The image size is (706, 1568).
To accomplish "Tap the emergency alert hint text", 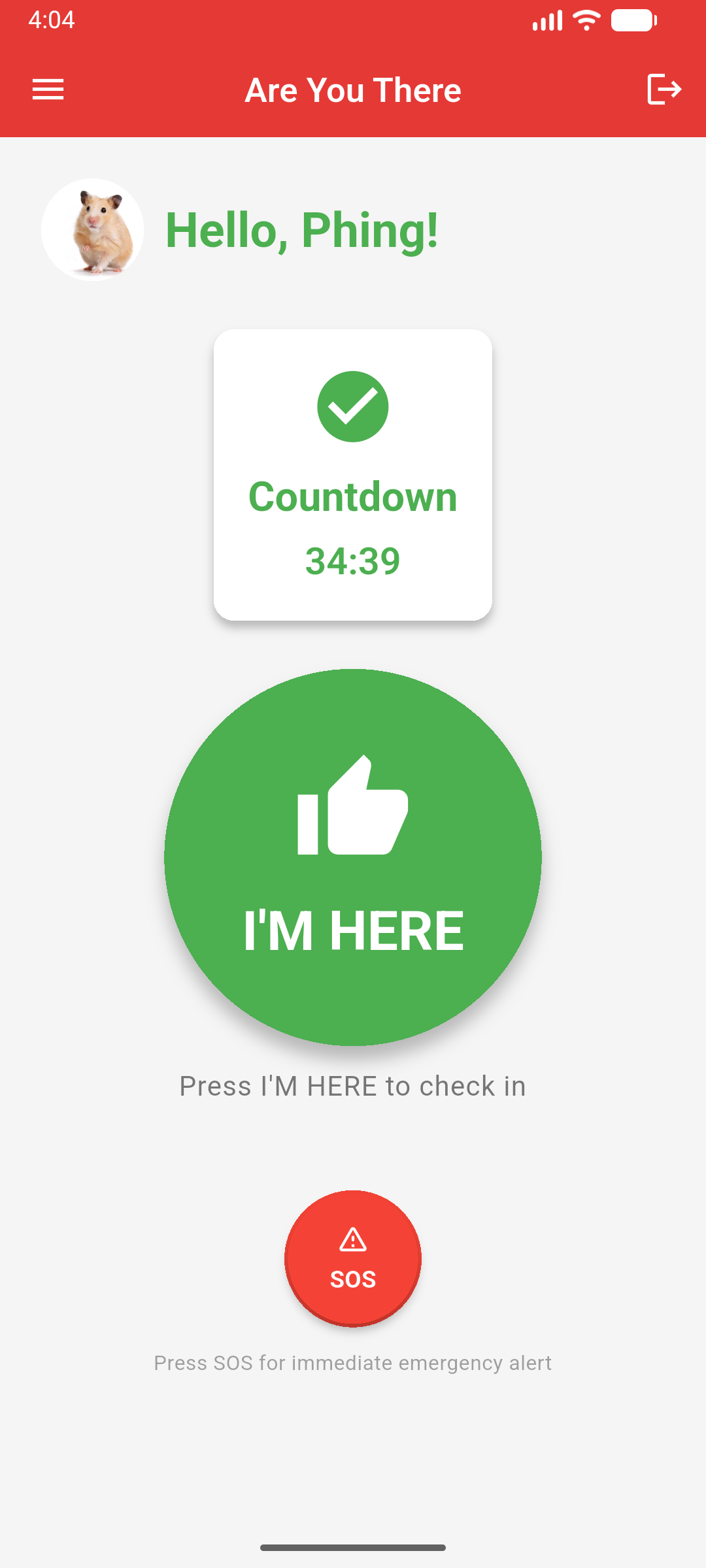I will pos(353,1363).
